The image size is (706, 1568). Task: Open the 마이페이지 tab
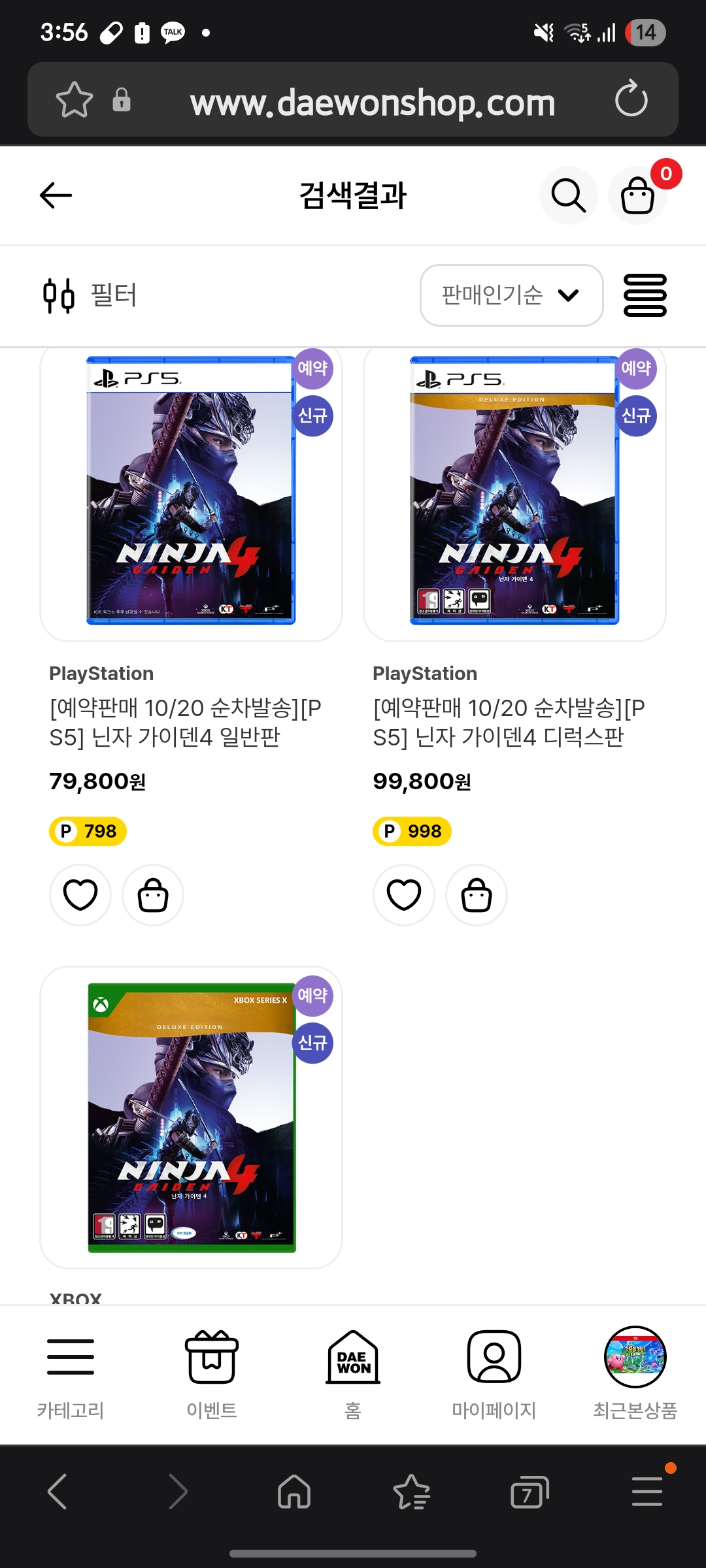[x=494, y=1373]
